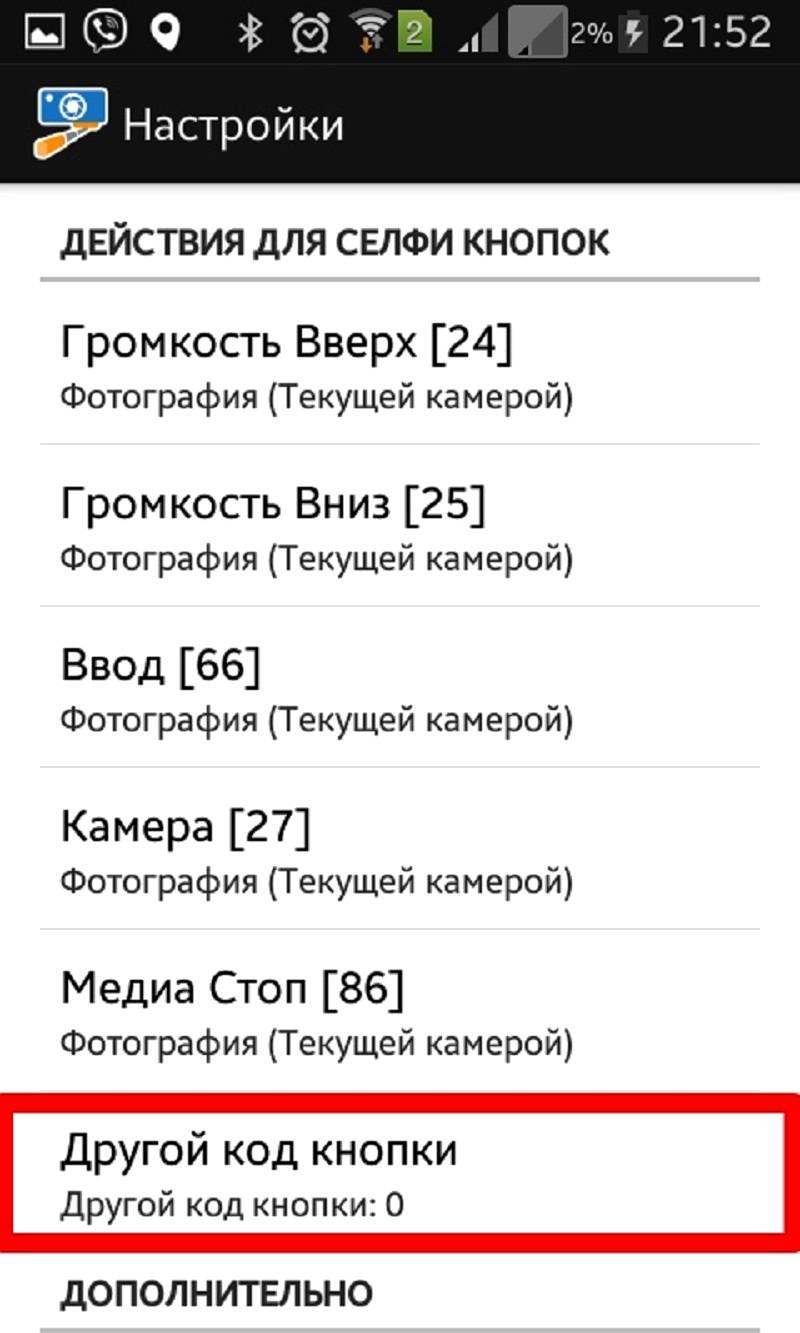Select the Ввод [66] action row
Screen dimensions: 800x1333
coord(400,686)
